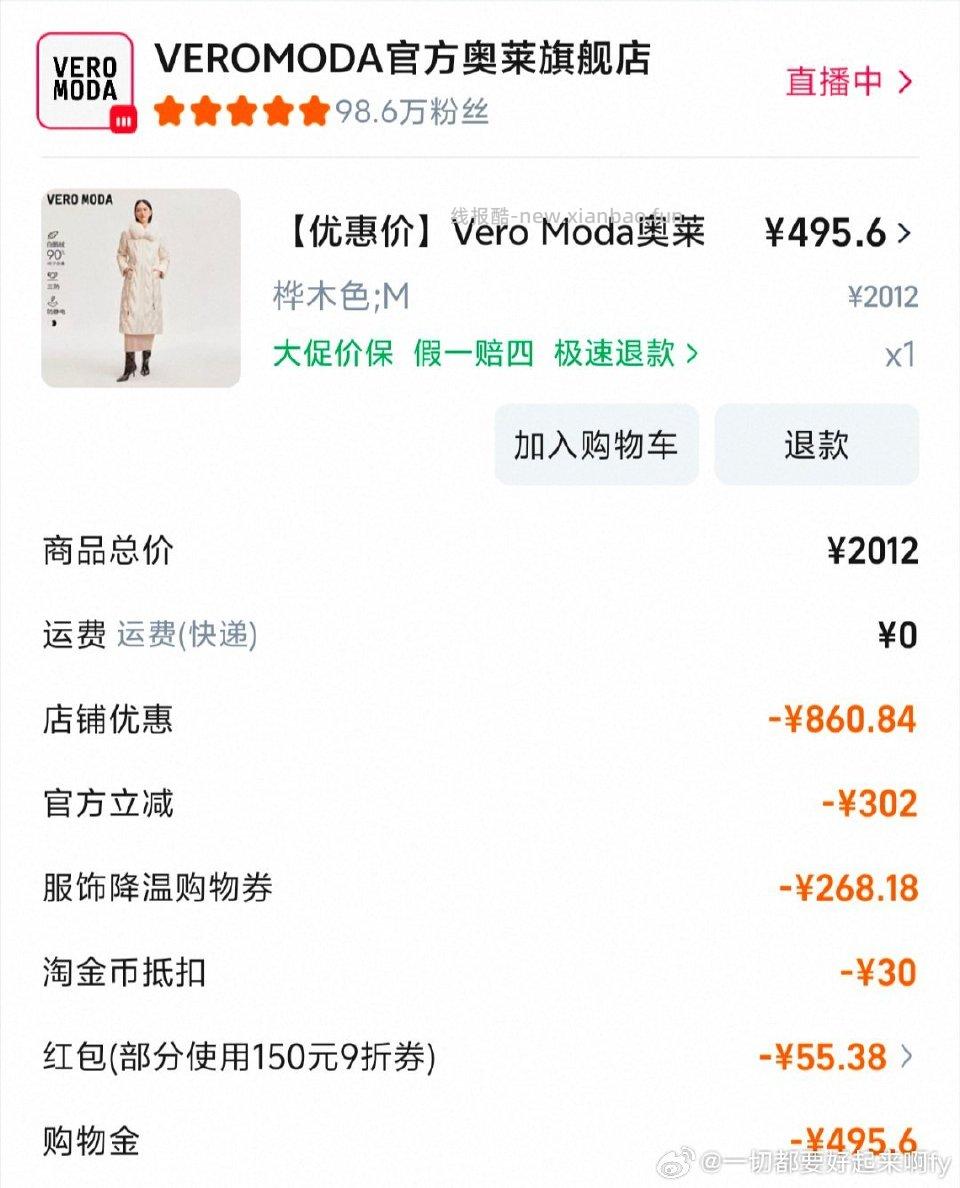This screenshot has height=1188, width=960.
Task: Switch to the VEROMODA store page header
Action: click(400, 62)
